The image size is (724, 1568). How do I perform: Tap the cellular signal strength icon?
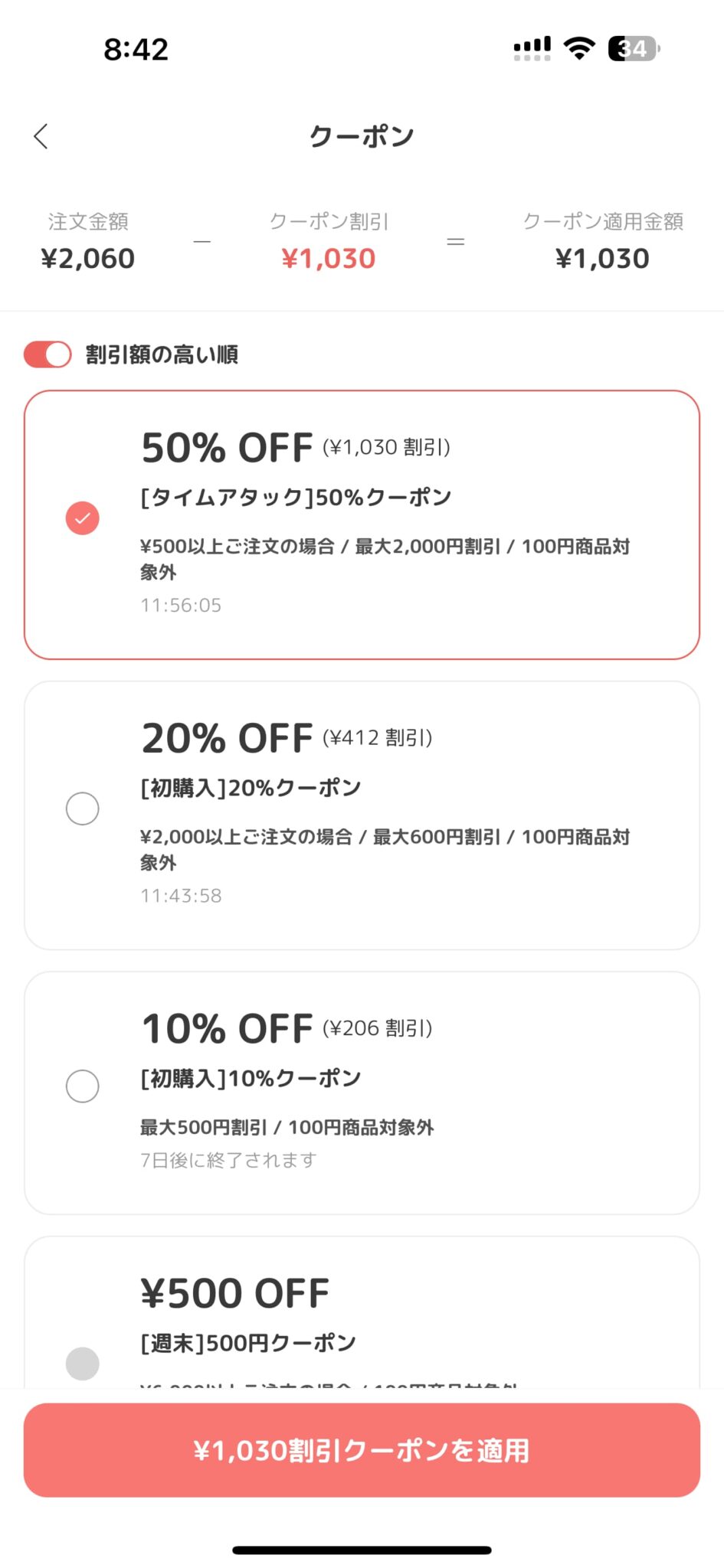click(532, 47)
